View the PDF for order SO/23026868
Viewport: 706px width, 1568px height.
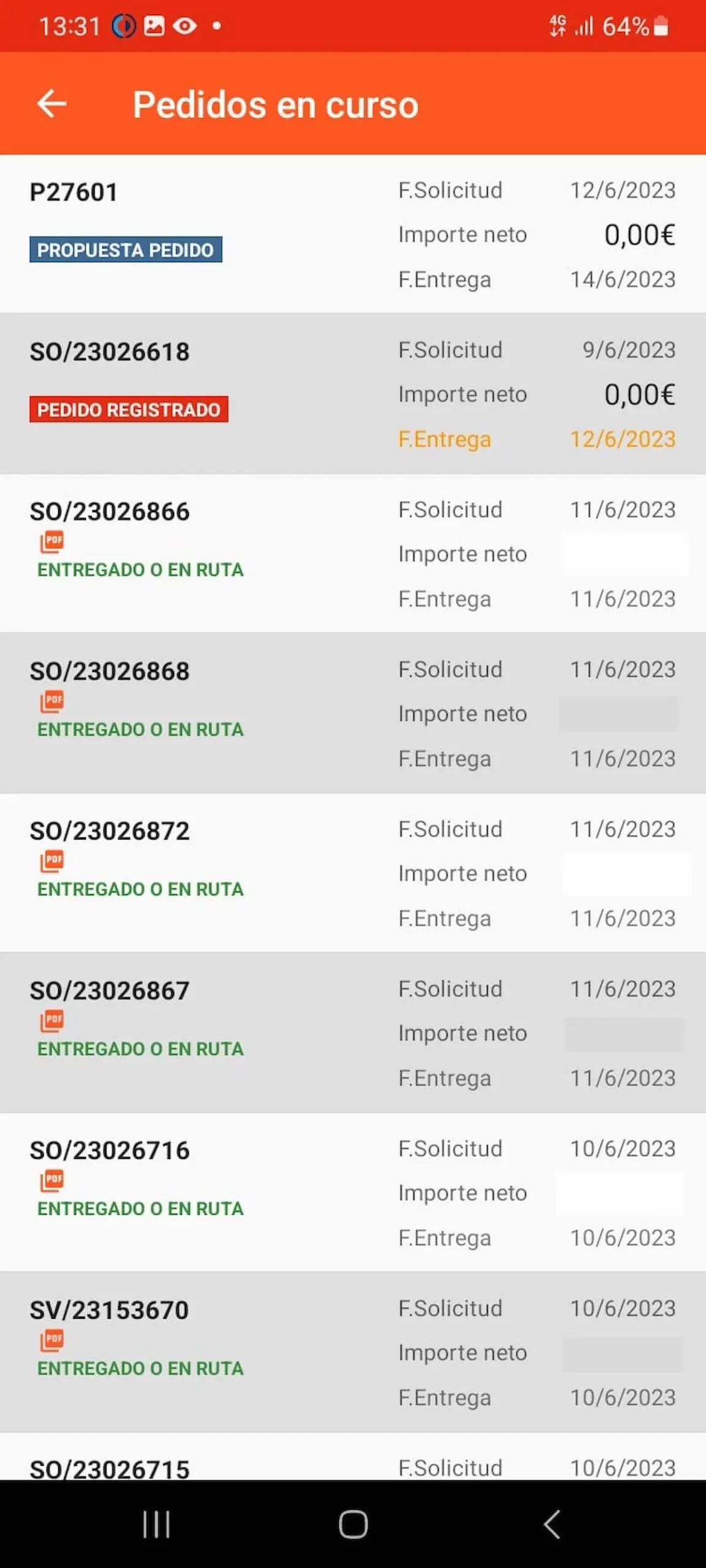pos(53,701)
